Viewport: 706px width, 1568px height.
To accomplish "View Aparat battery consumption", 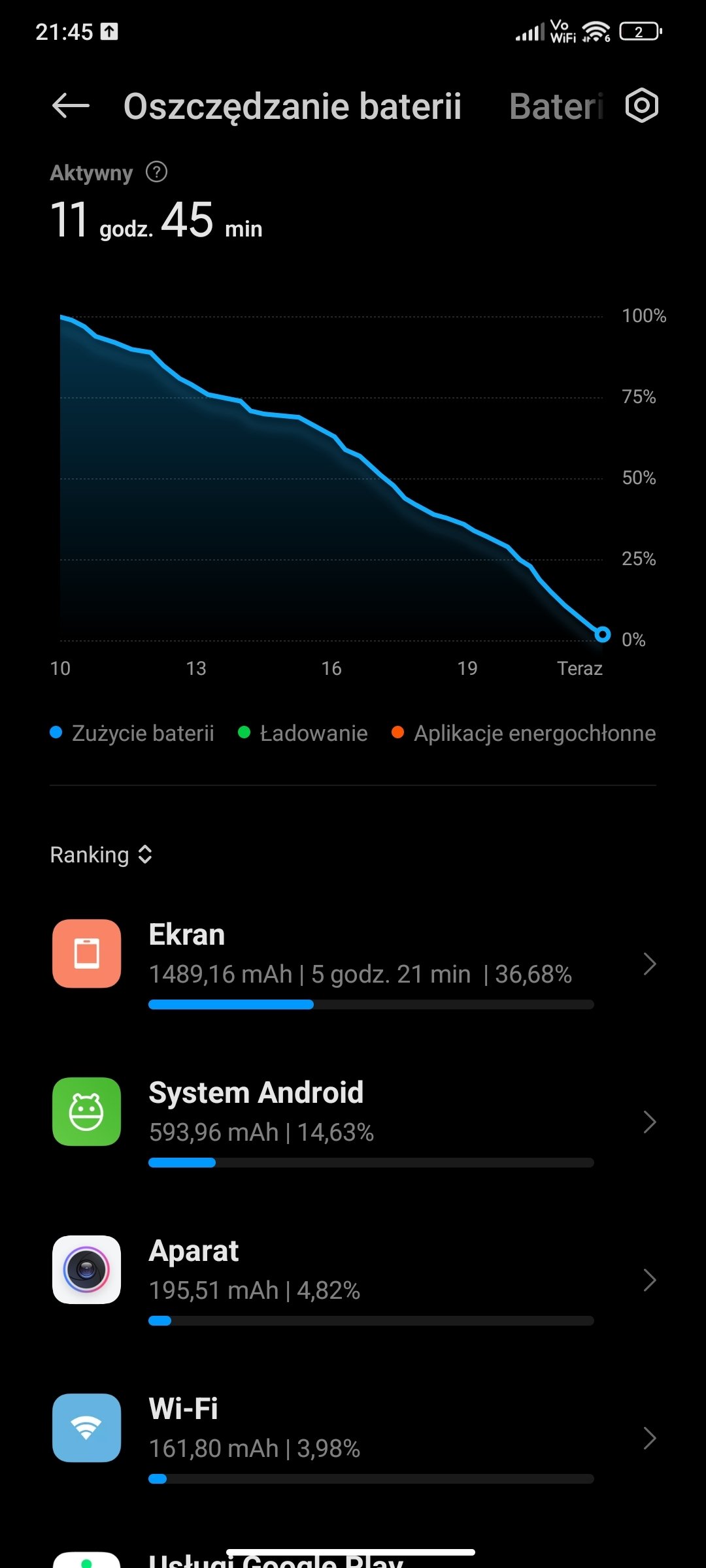I will pos(353,1280).
